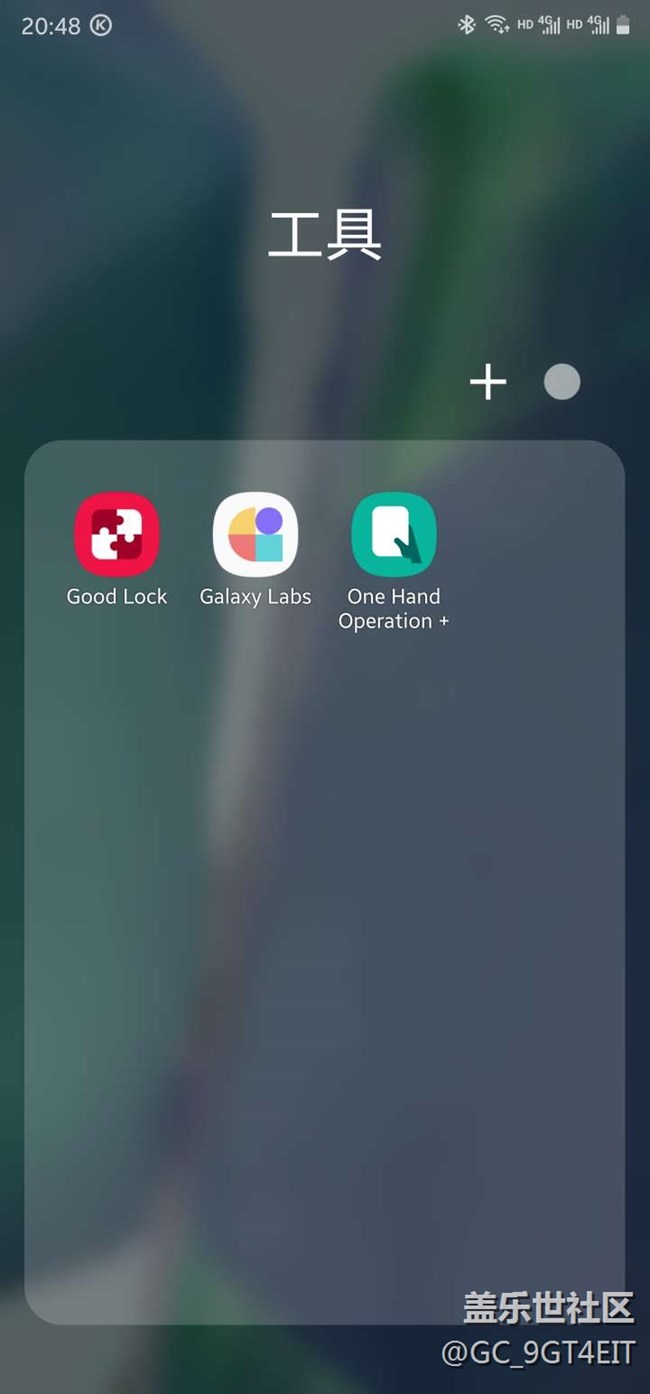The height and width of the screenshot is (1394, 650).
Task: Open One Hand Operation + app
Action: click(393, 535)
